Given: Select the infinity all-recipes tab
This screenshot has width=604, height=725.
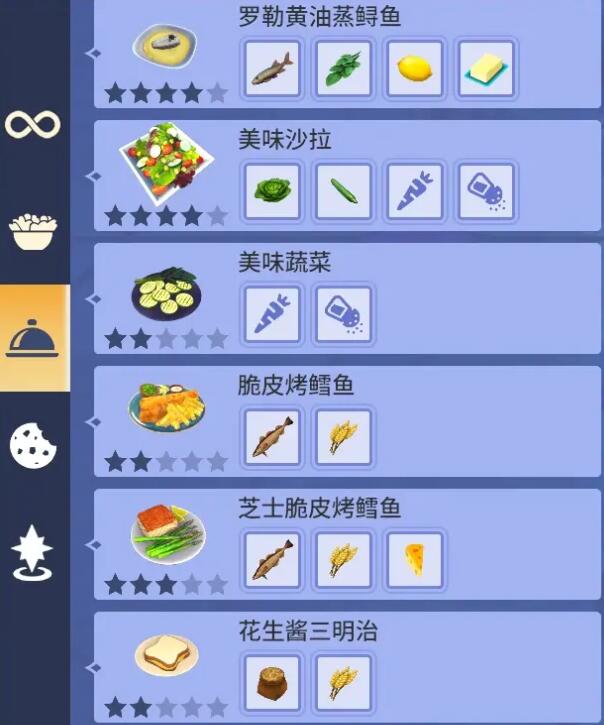Looking at the screenshot, I should click(x=33, y=124).
